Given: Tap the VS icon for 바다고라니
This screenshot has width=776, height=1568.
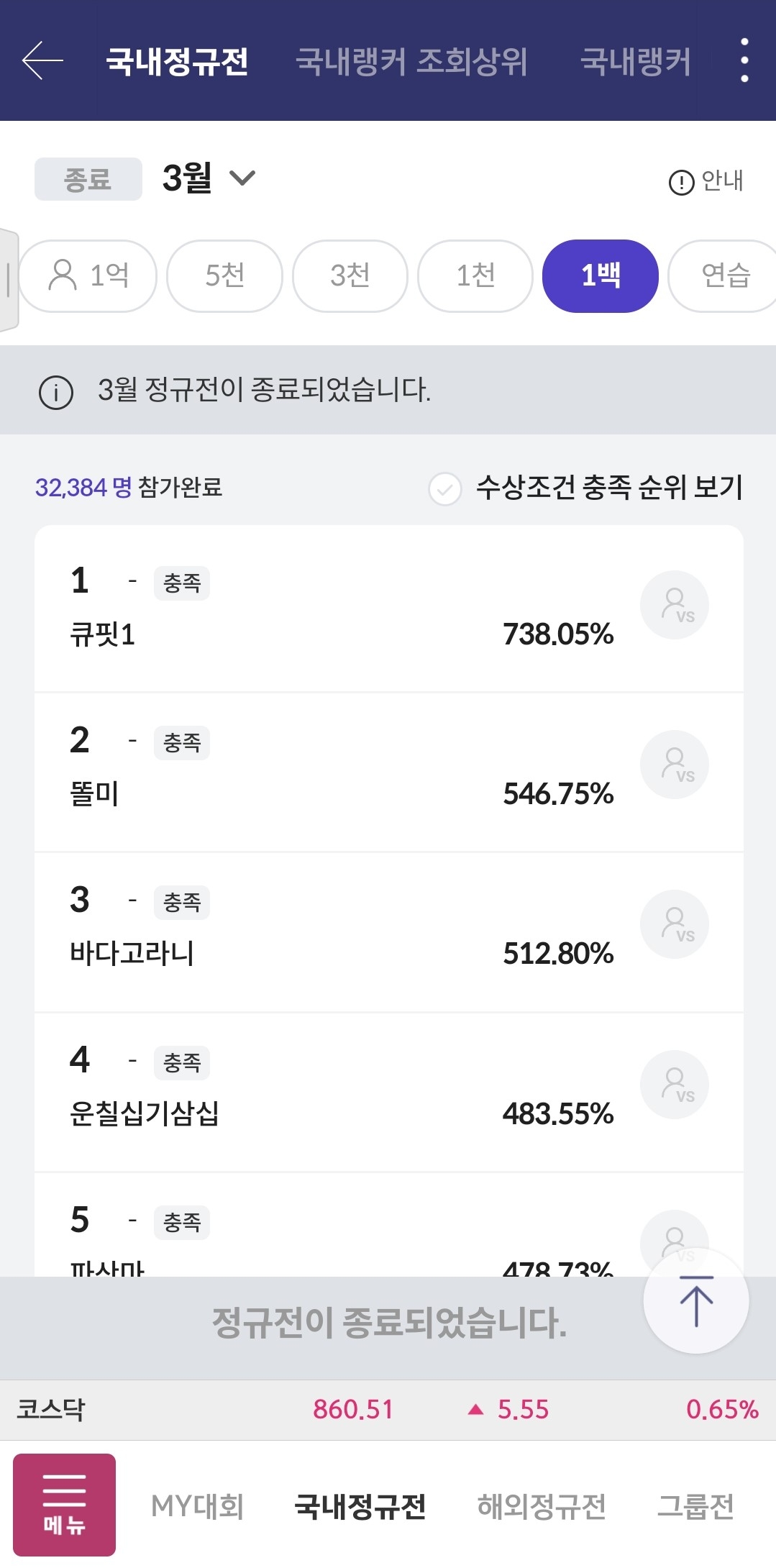Looking at the screenshot, I should click(673, 924).
